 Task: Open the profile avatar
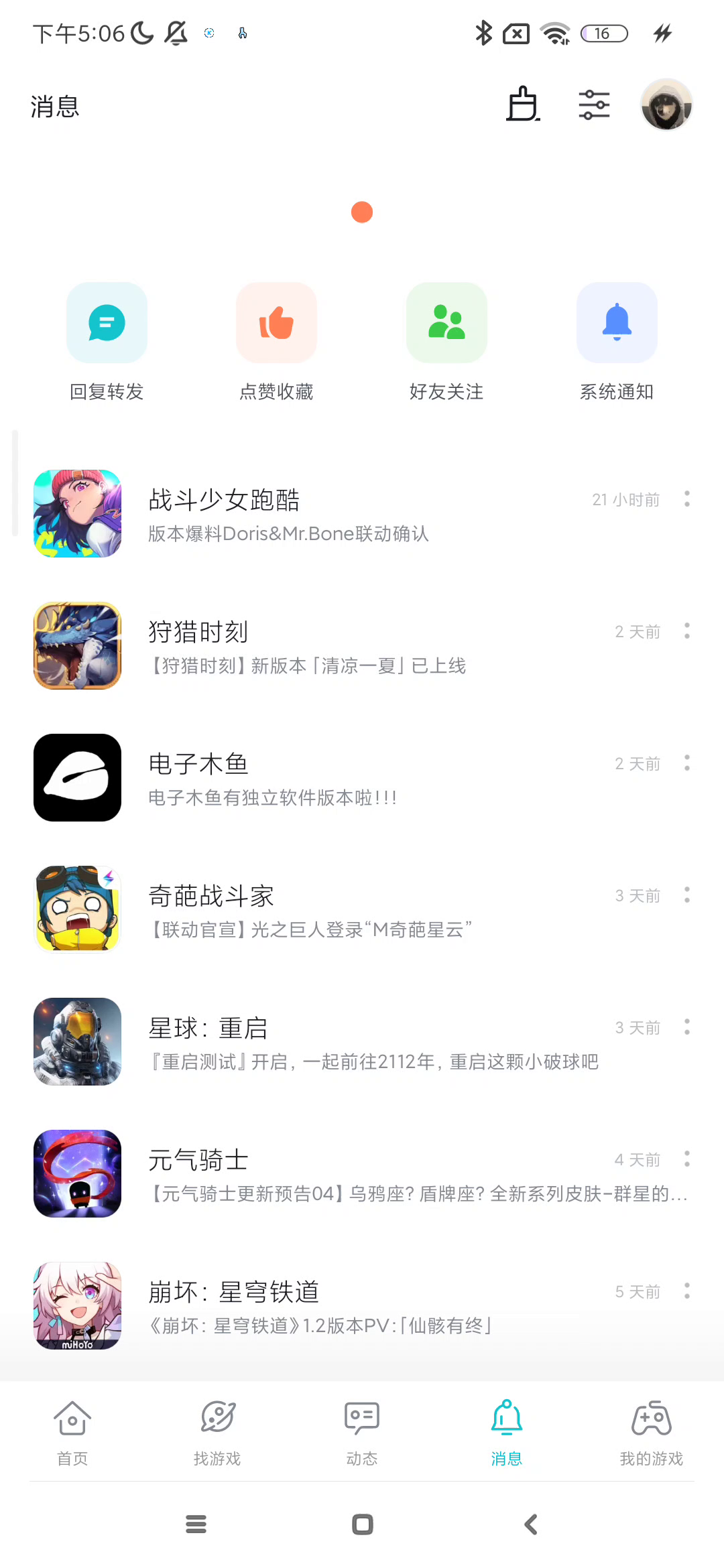click(x=666, y=105)
